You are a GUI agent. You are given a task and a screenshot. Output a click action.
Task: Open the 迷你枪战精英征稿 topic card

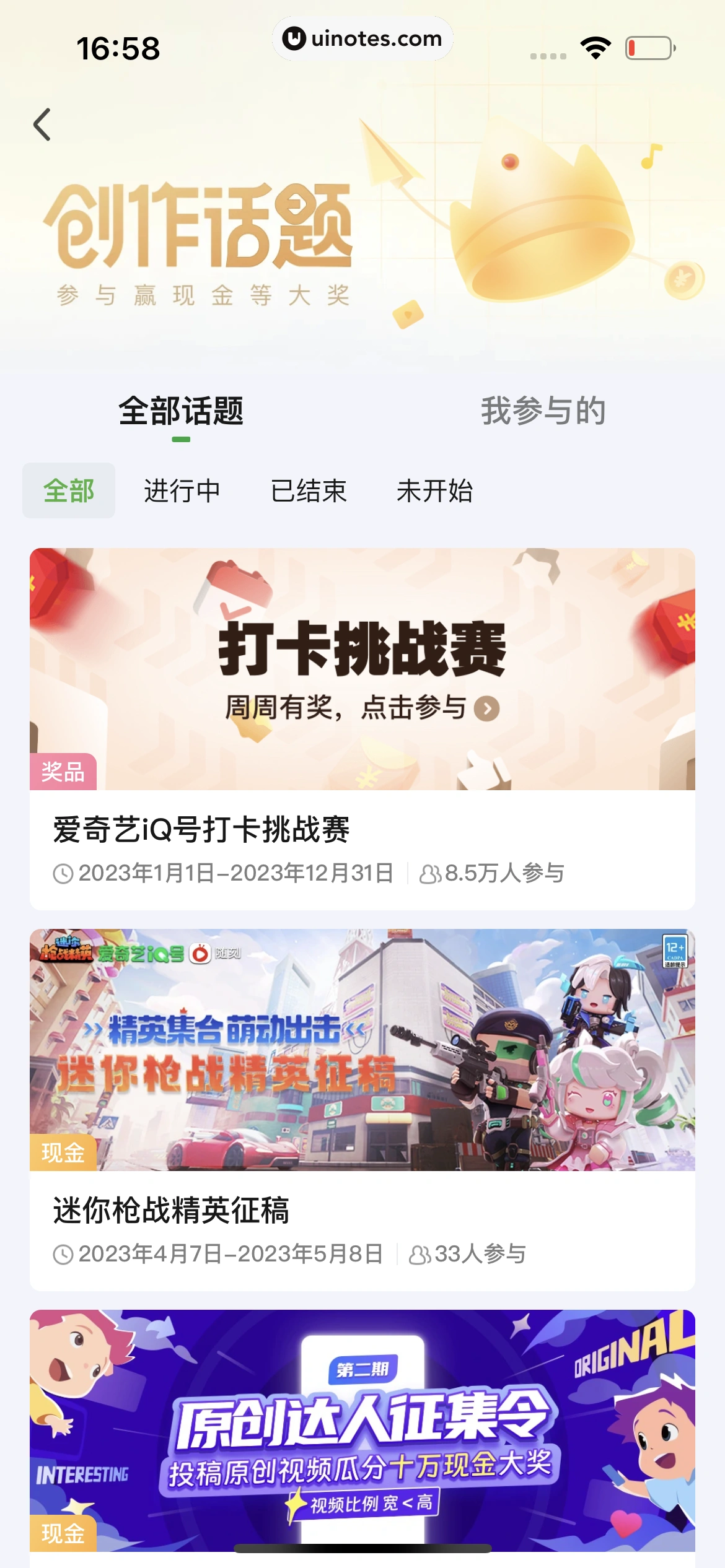tap(362, 1108)
